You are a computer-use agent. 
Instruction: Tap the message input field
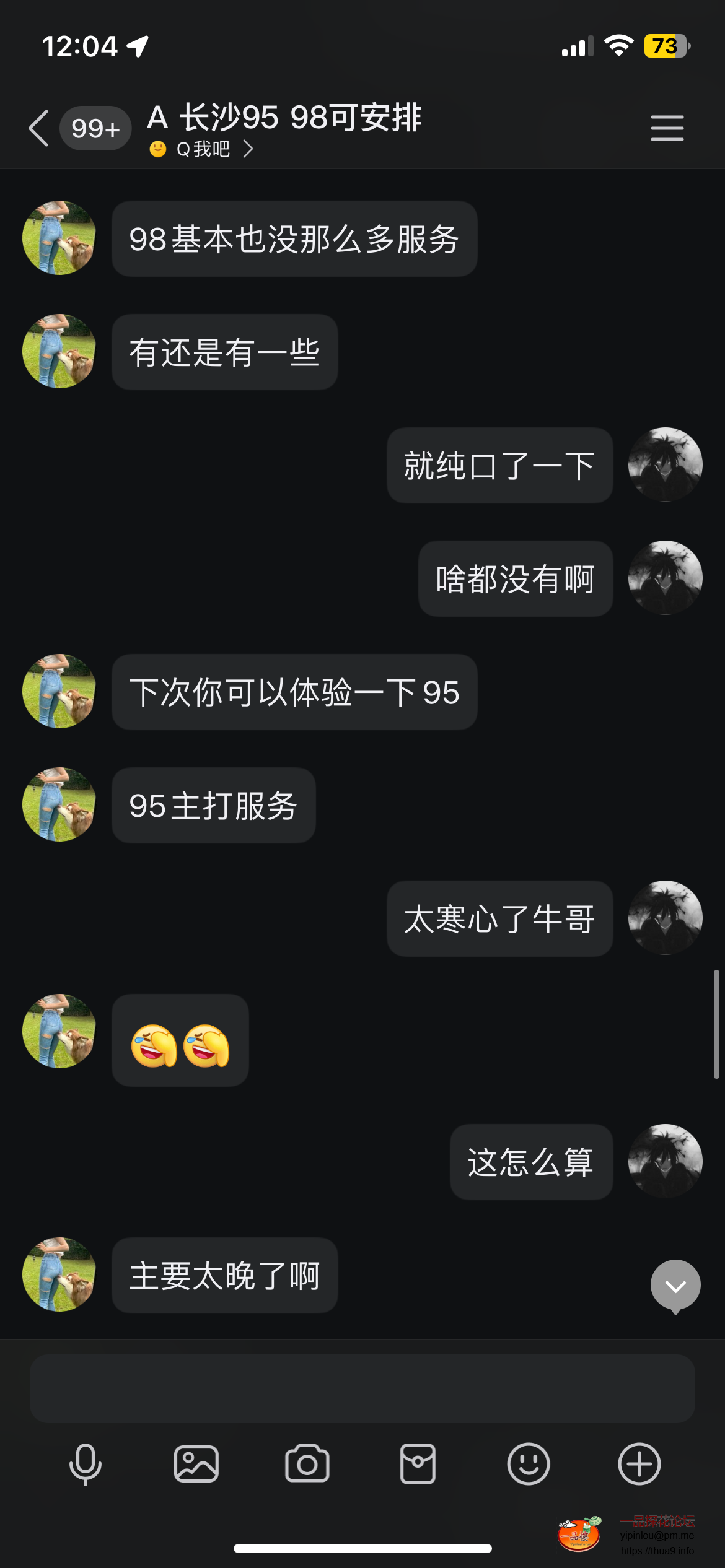point(362,1388)
